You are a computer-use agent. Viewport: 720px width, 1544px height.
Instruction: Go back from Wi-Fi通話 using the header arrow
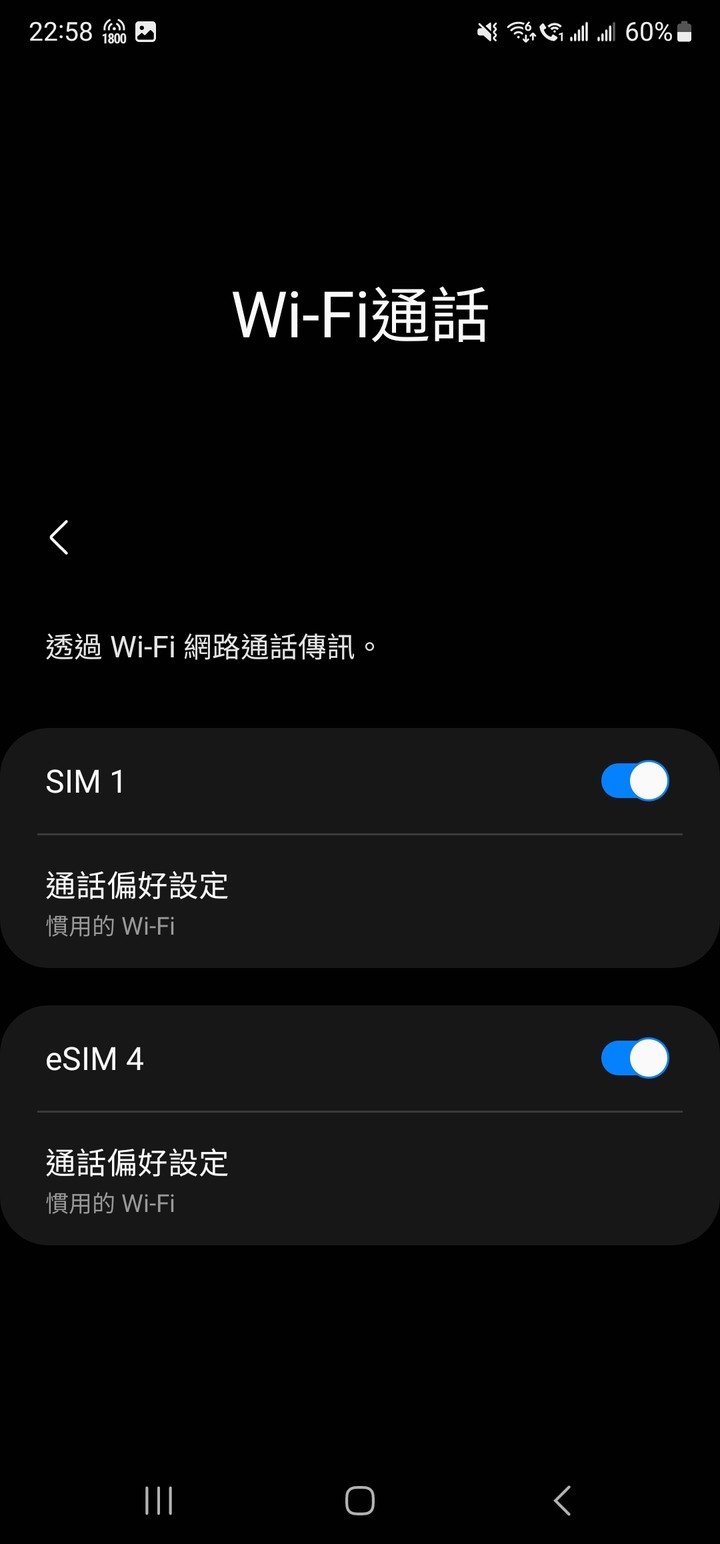[59, 537]
